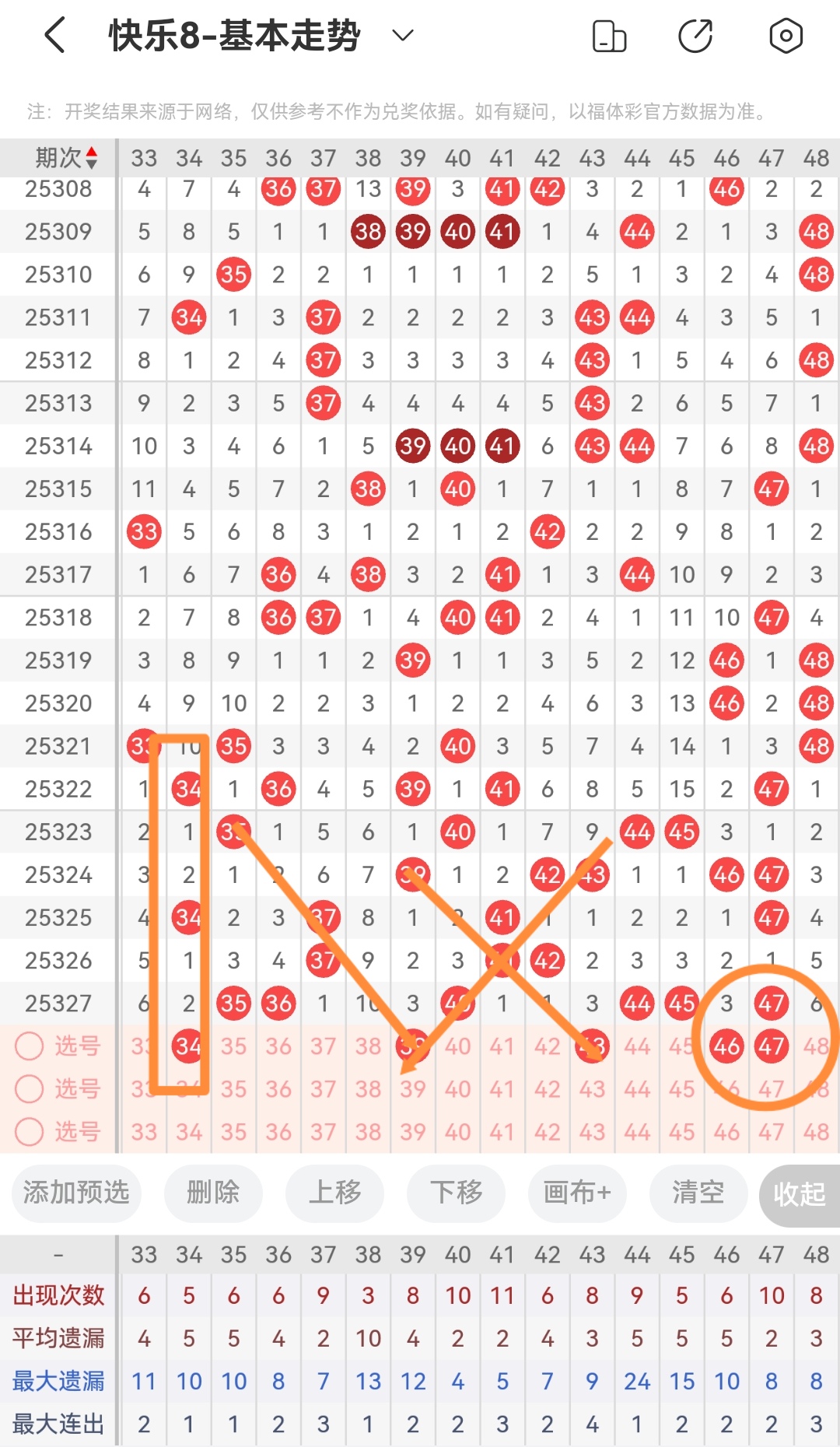Select the first 选号 radio button
The height and width of the screenshot is (1447, 840).
click(x=30, y=1046)
